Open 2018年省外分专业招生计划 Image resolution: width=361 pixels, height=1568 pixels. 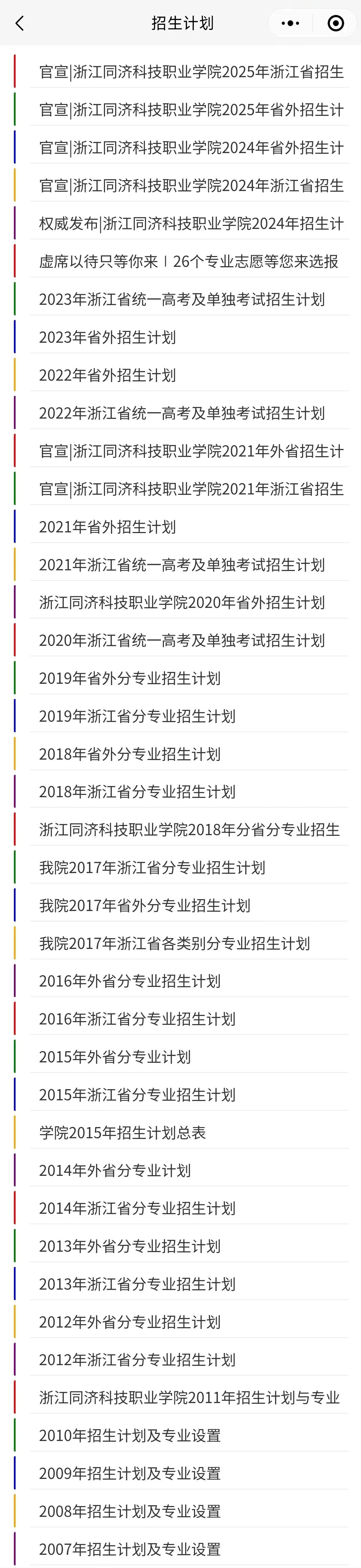[x=130, y=754]
